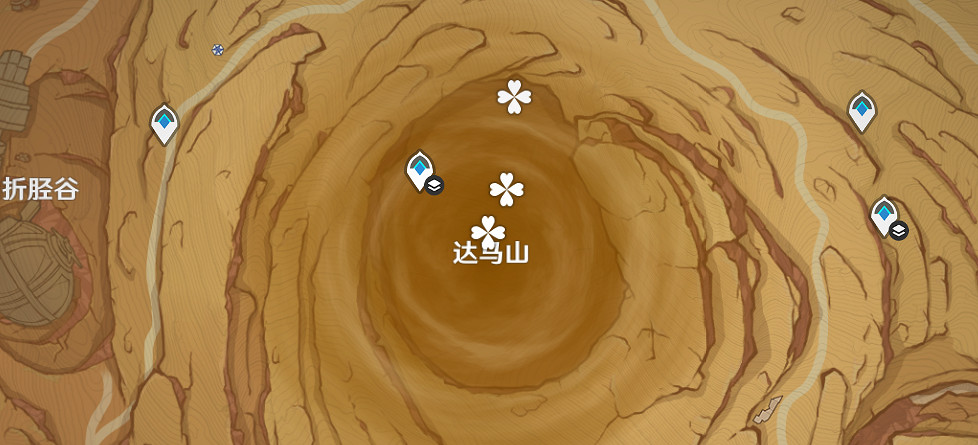Select the flower marker farthest above 达马山
978x445 pixels.
click(x=514, y=97)
